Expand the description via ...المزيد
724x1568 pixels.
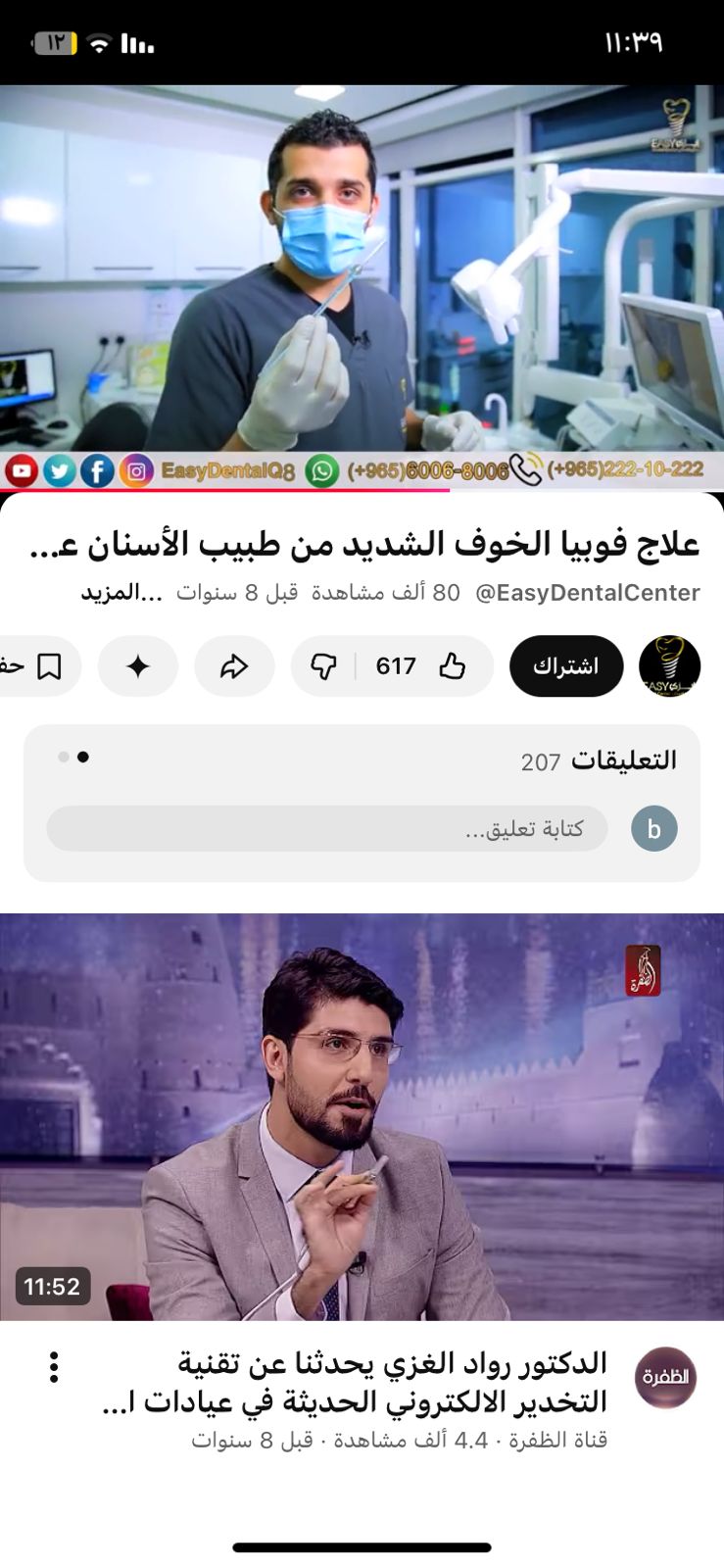pyautogui.click(x=121, y=593)
